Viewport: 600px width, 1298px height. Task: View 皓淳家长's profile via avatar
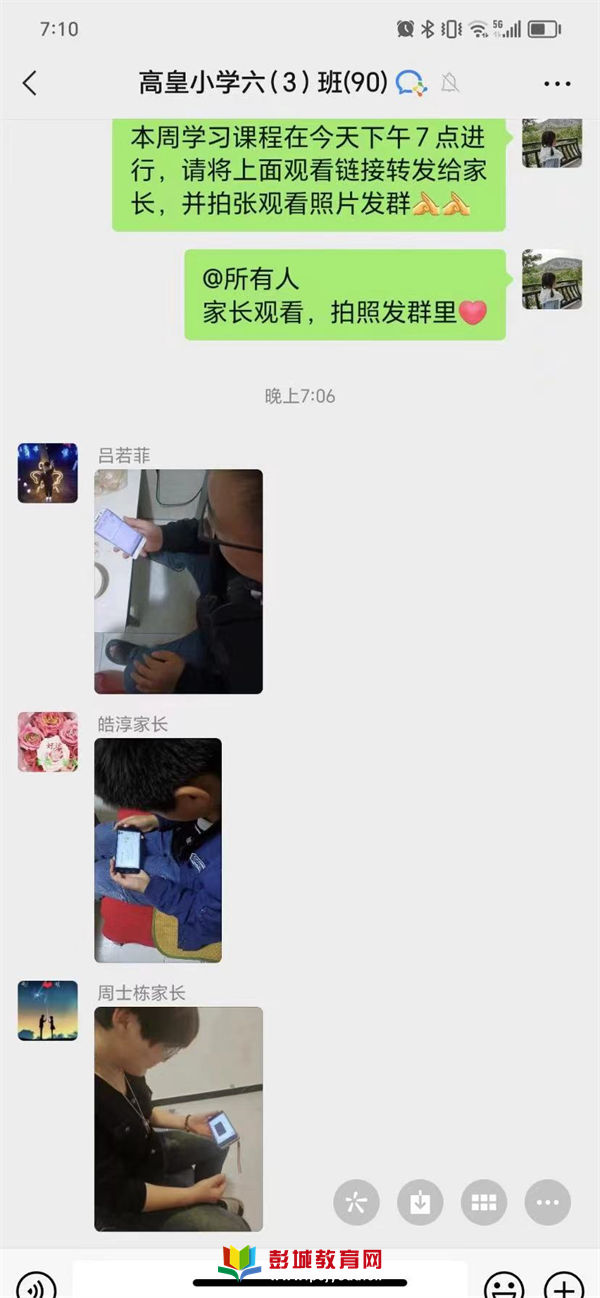coord(47,742)
